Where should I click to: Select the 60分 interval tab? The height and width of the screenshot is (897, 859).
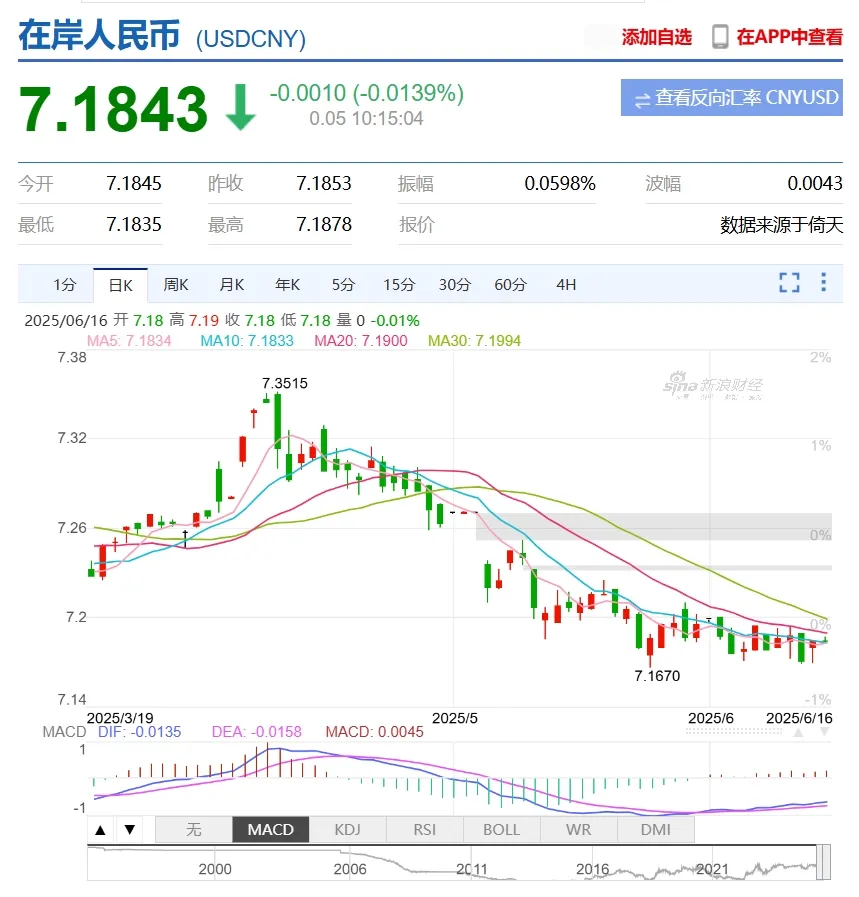[510, 285]
